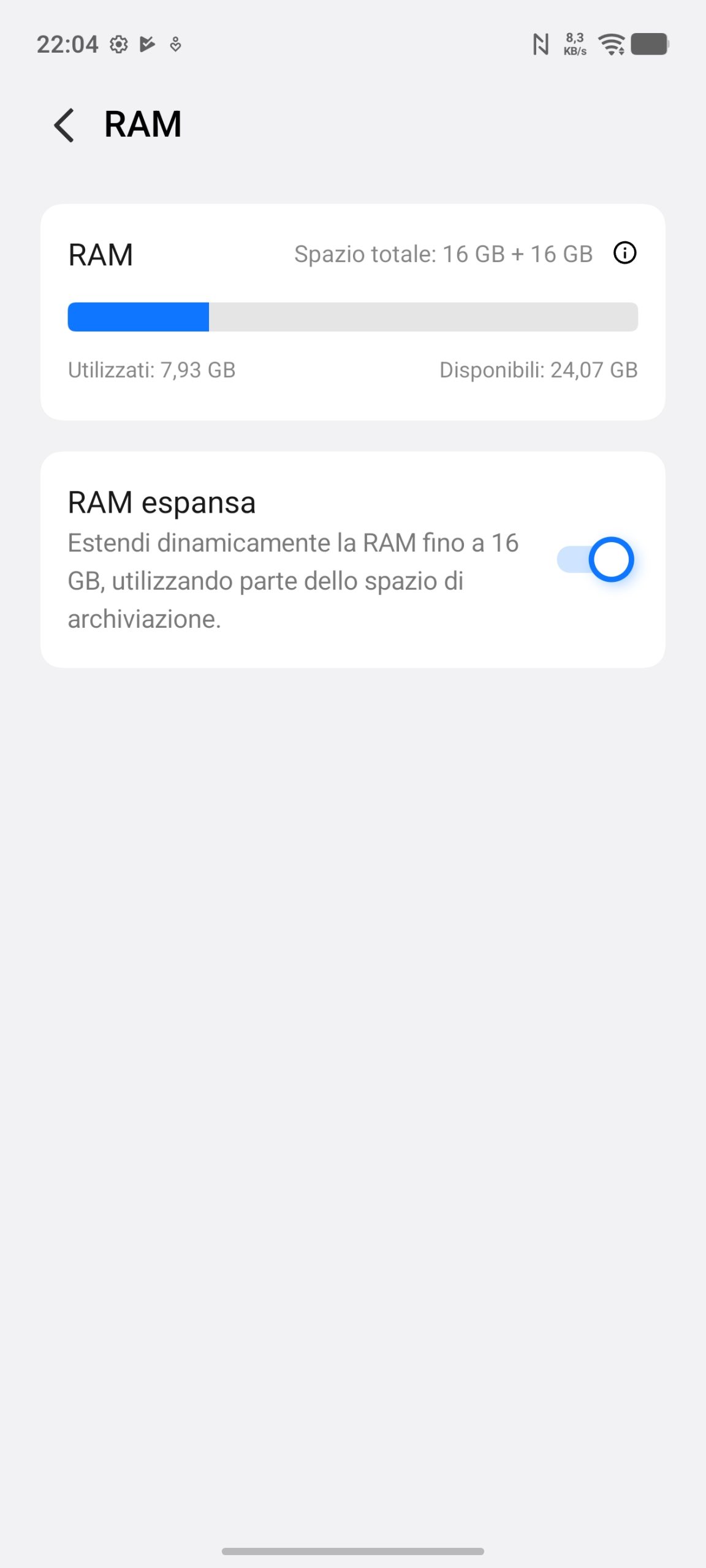The image size is (706, 1568).
Task: Turn off the RAM espansa switch
Action: coord(594,559)
